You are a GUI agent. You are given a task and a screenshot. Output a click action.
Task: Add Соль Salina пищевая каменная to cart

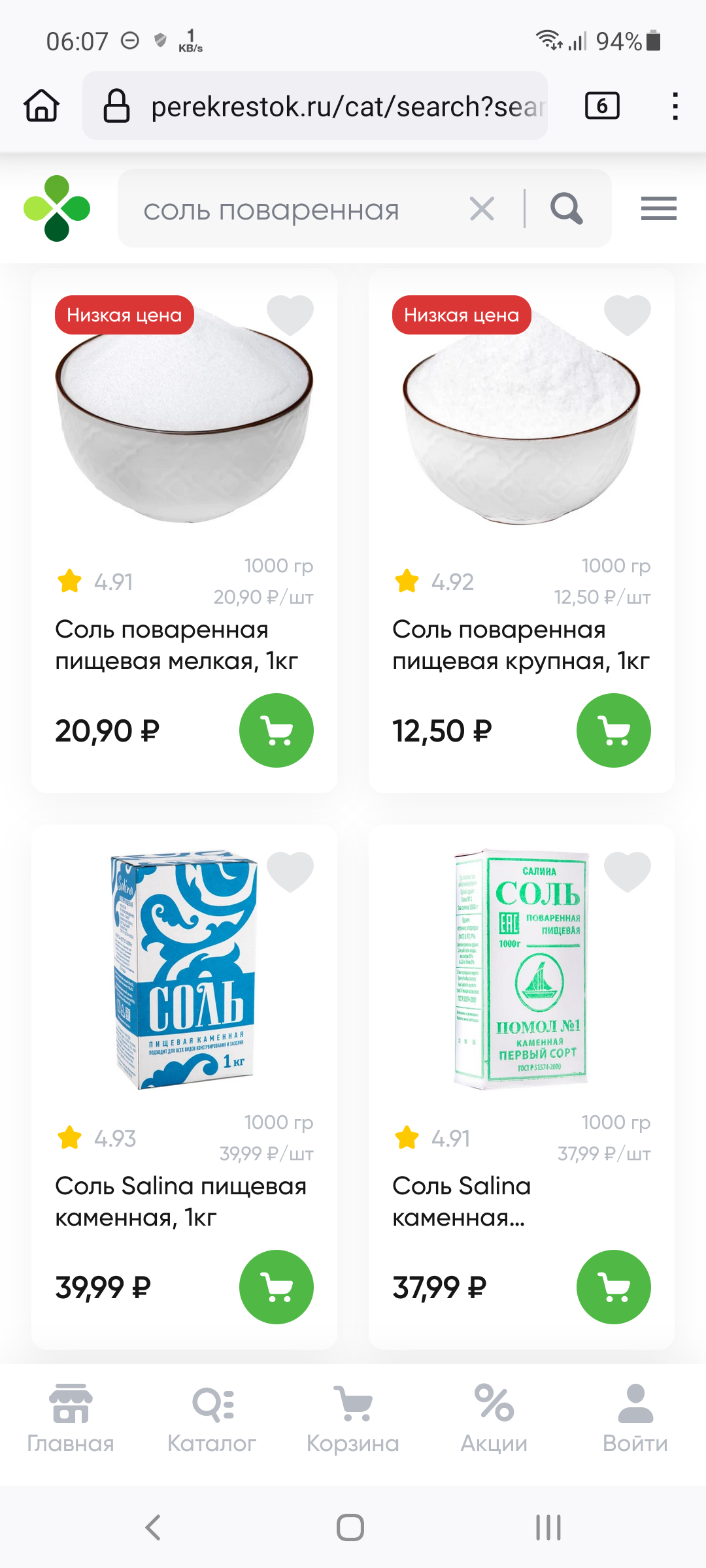[277, 1287]
